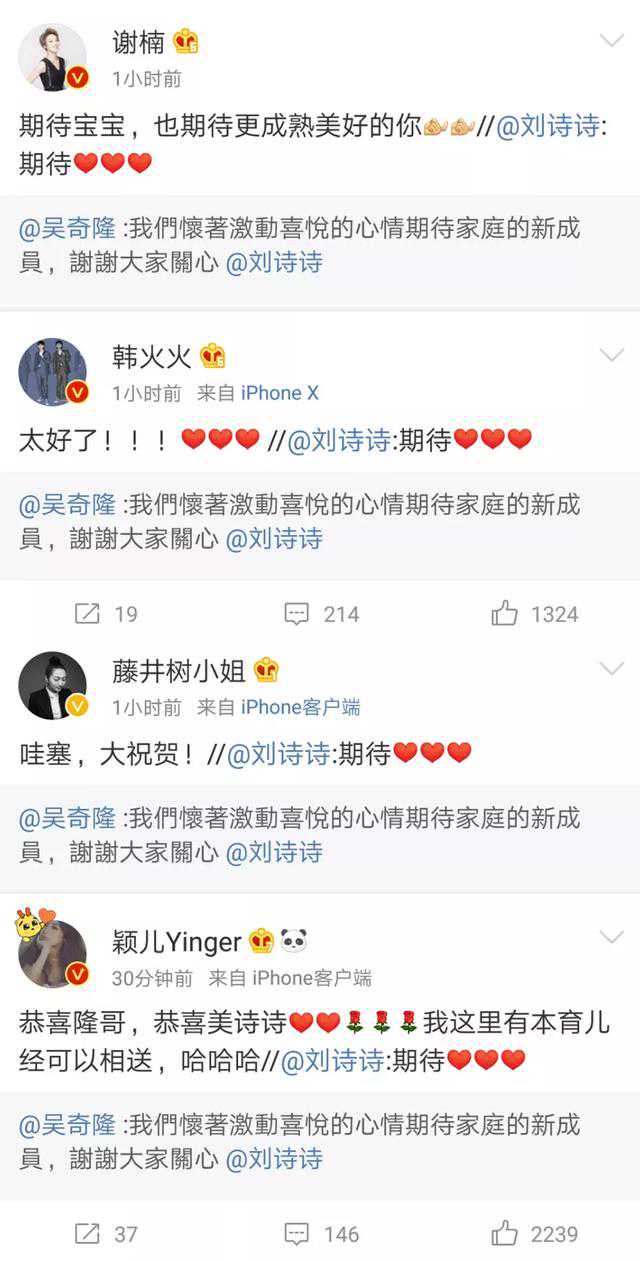Expand the chevron menu on 谢楠's post
This screenshot has width=640, height=1261.
(611, 41)
